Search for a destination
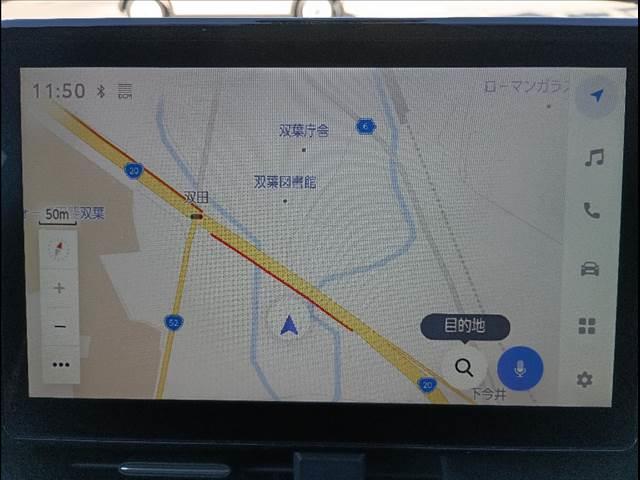The height and width of the screenshot is (480, 640). [463, 367]
